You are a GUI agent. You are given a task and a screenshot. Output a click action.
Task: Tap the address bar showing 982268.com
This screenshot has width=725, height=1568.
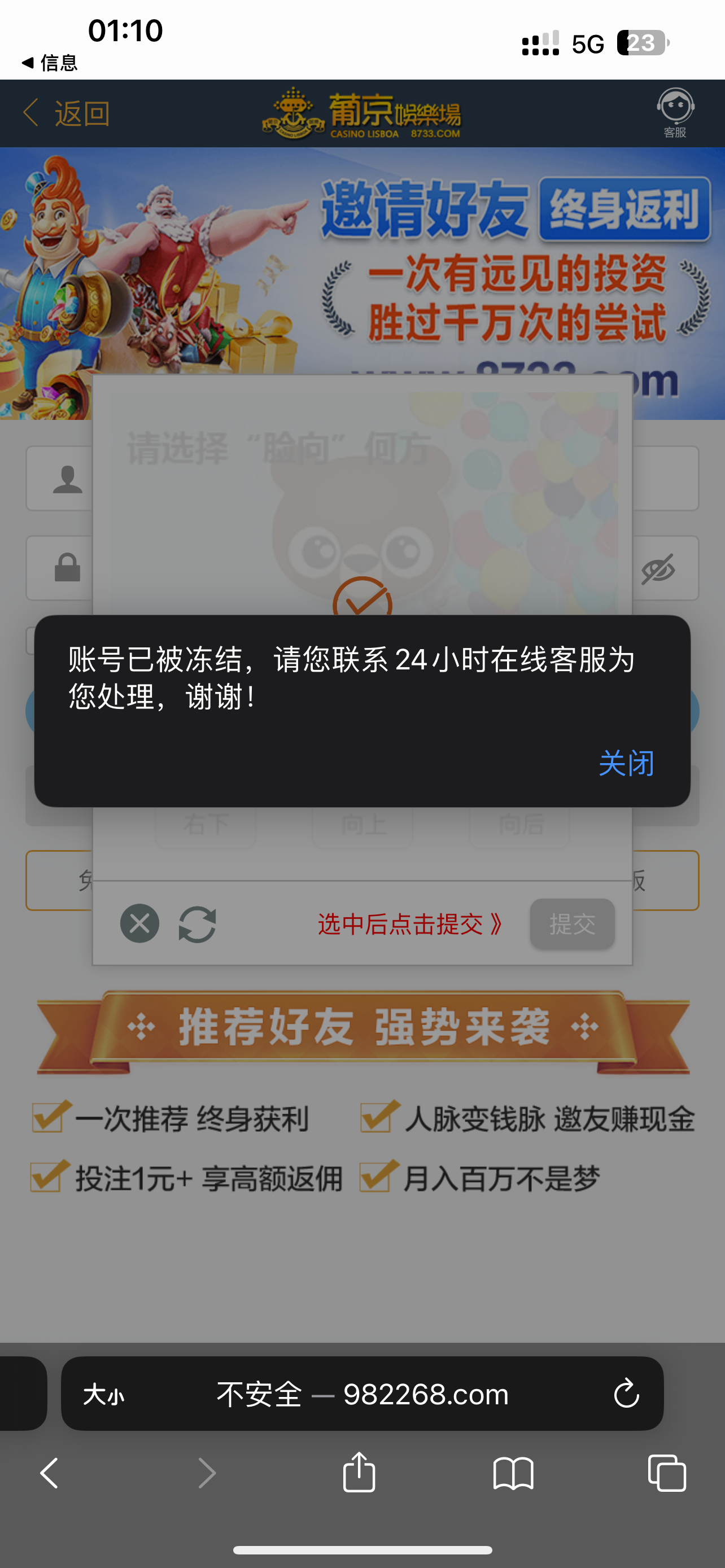click(x=363, y=1394)
